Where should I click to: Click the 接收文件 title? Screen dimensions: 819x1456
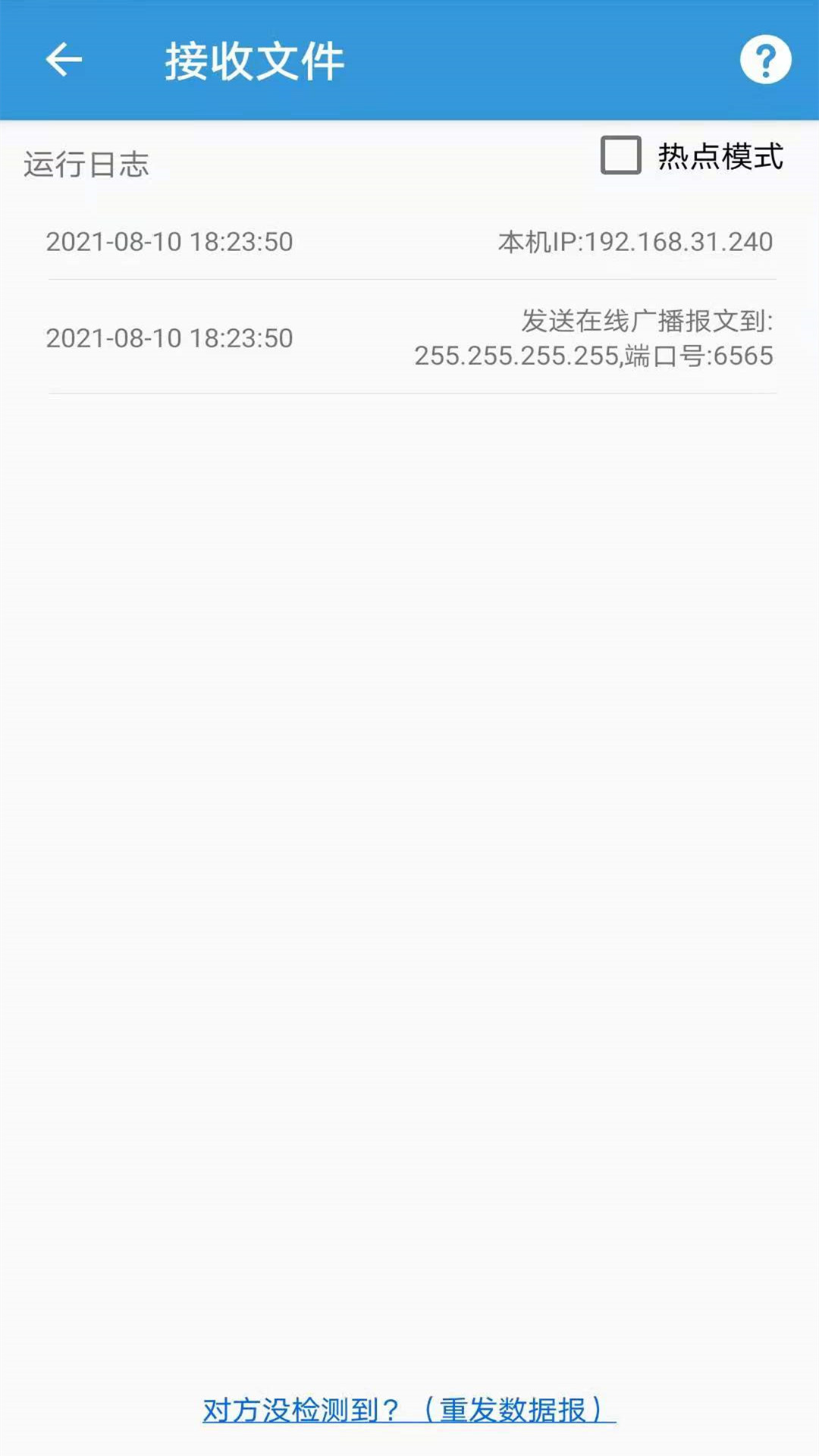[x=254, y=62]
